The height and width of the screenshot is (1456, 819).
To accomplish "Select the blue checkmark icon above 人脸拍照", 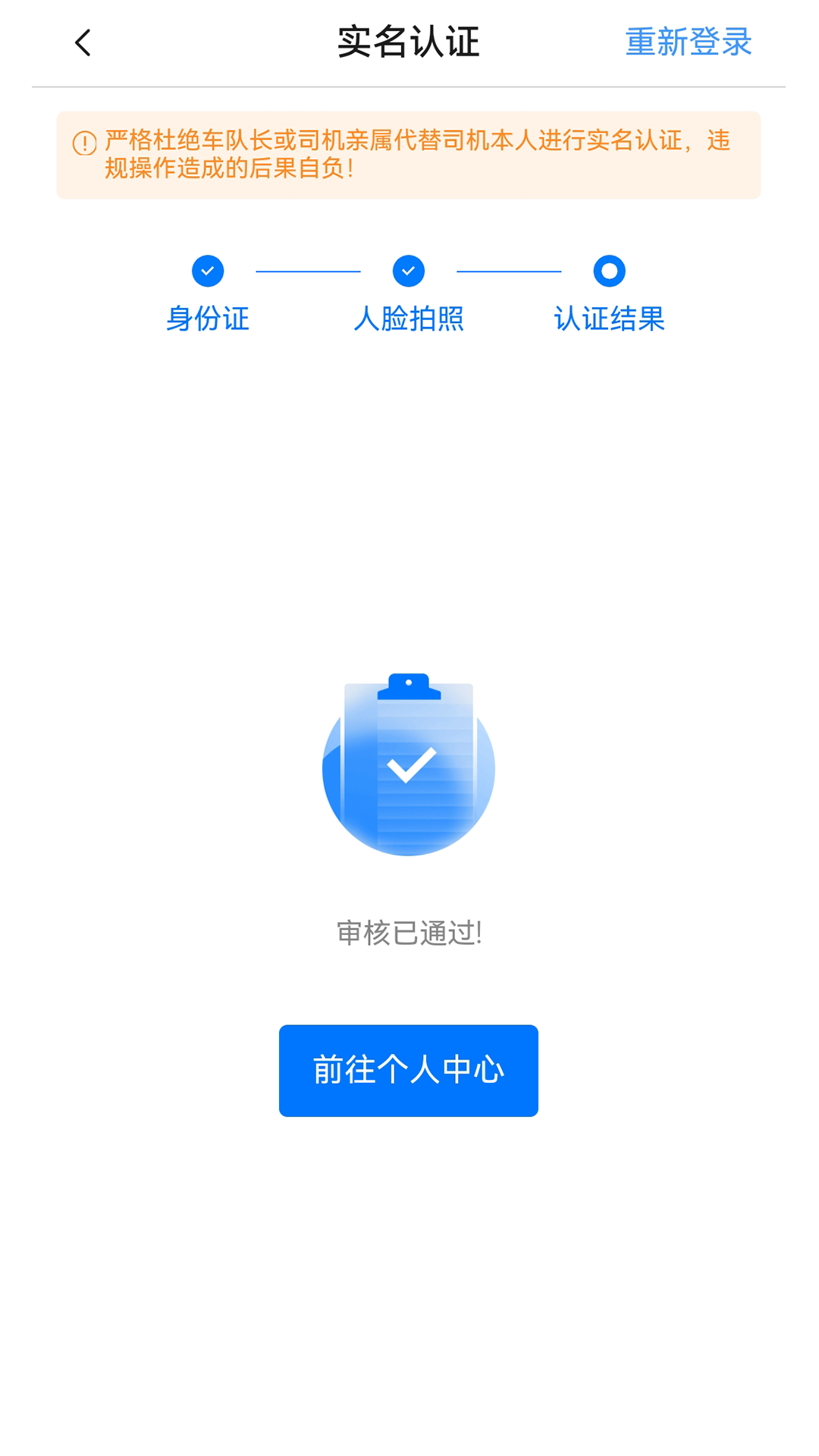I will click(x=409, y=271).
